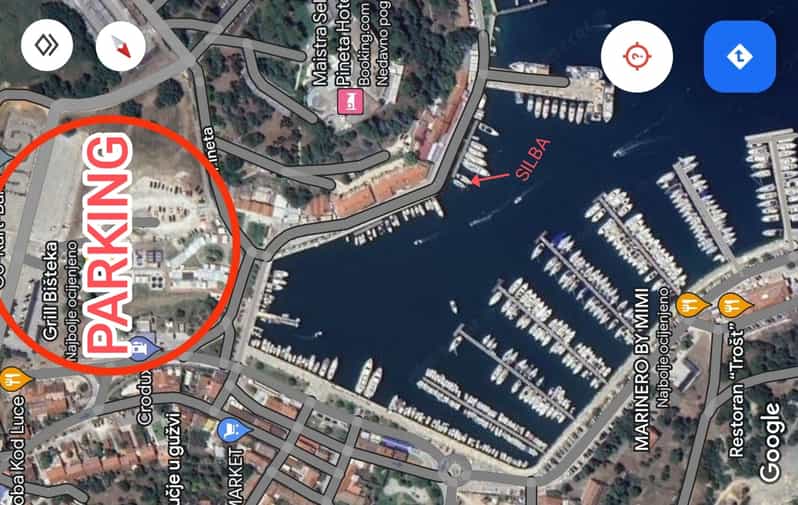Select the Restoran Trošt map pin
The width and height of the screenshot is (798, 505).
(734, 303)
